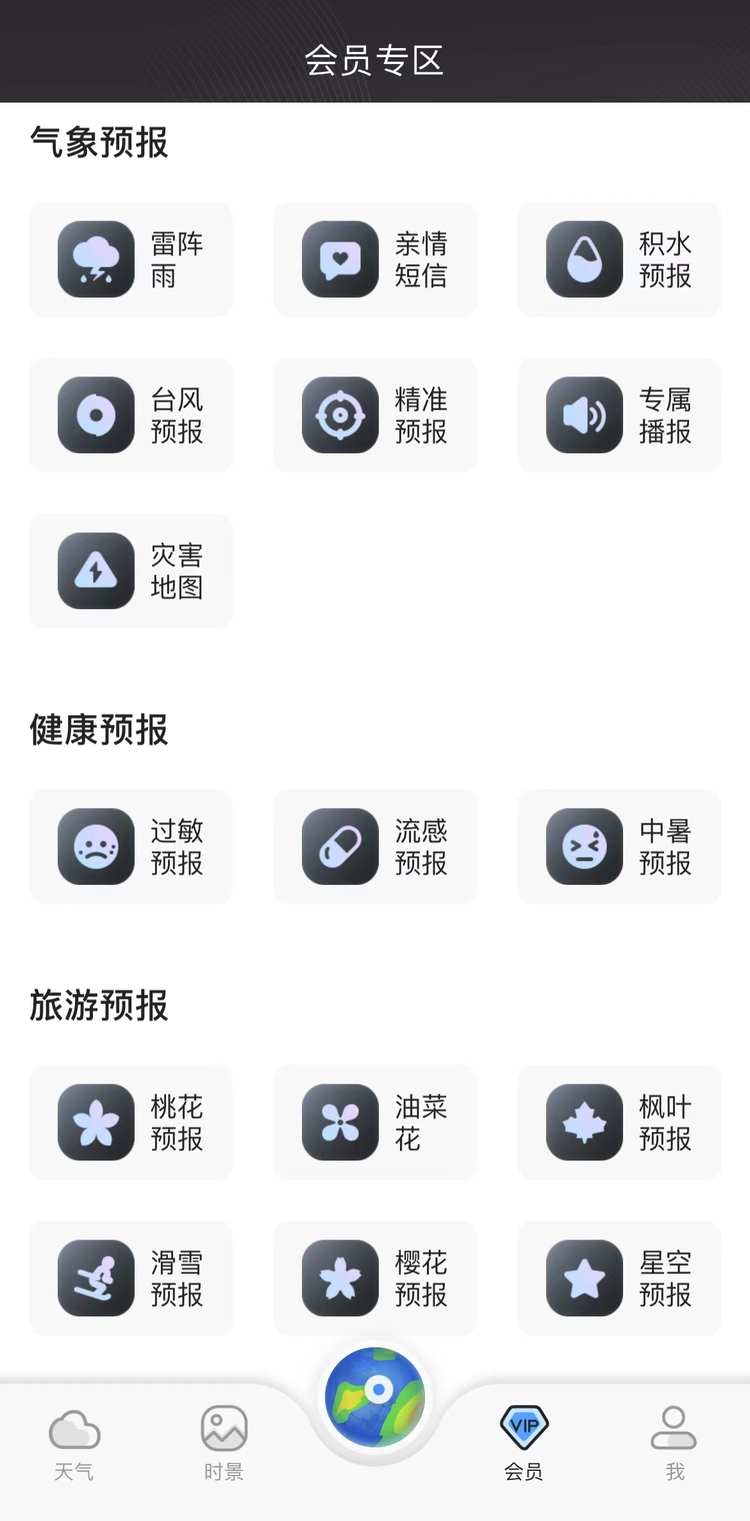Tap the 精准预报 precise forecast card

(x=375, y=415)
